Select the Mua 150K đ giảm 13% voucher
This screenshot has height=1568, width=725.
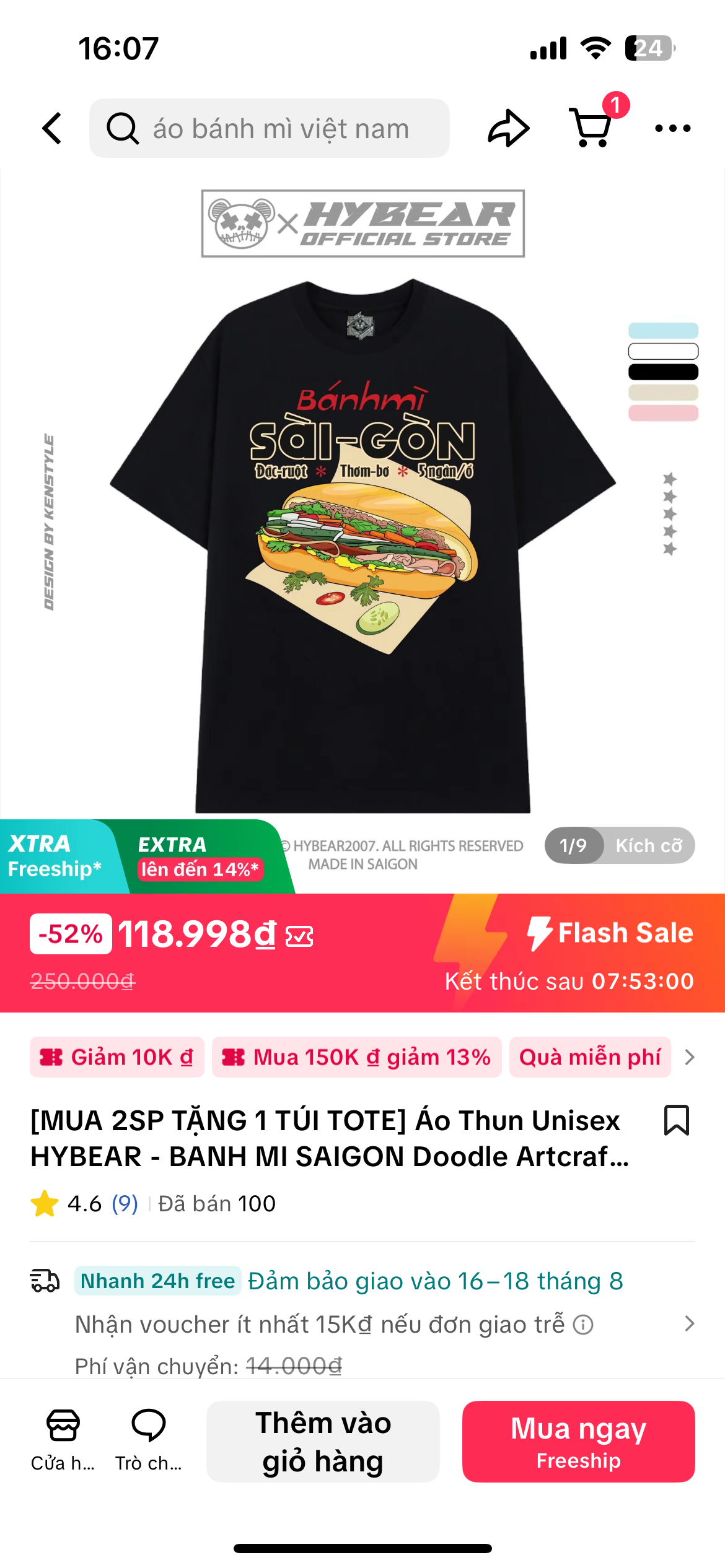[357, 1057]
